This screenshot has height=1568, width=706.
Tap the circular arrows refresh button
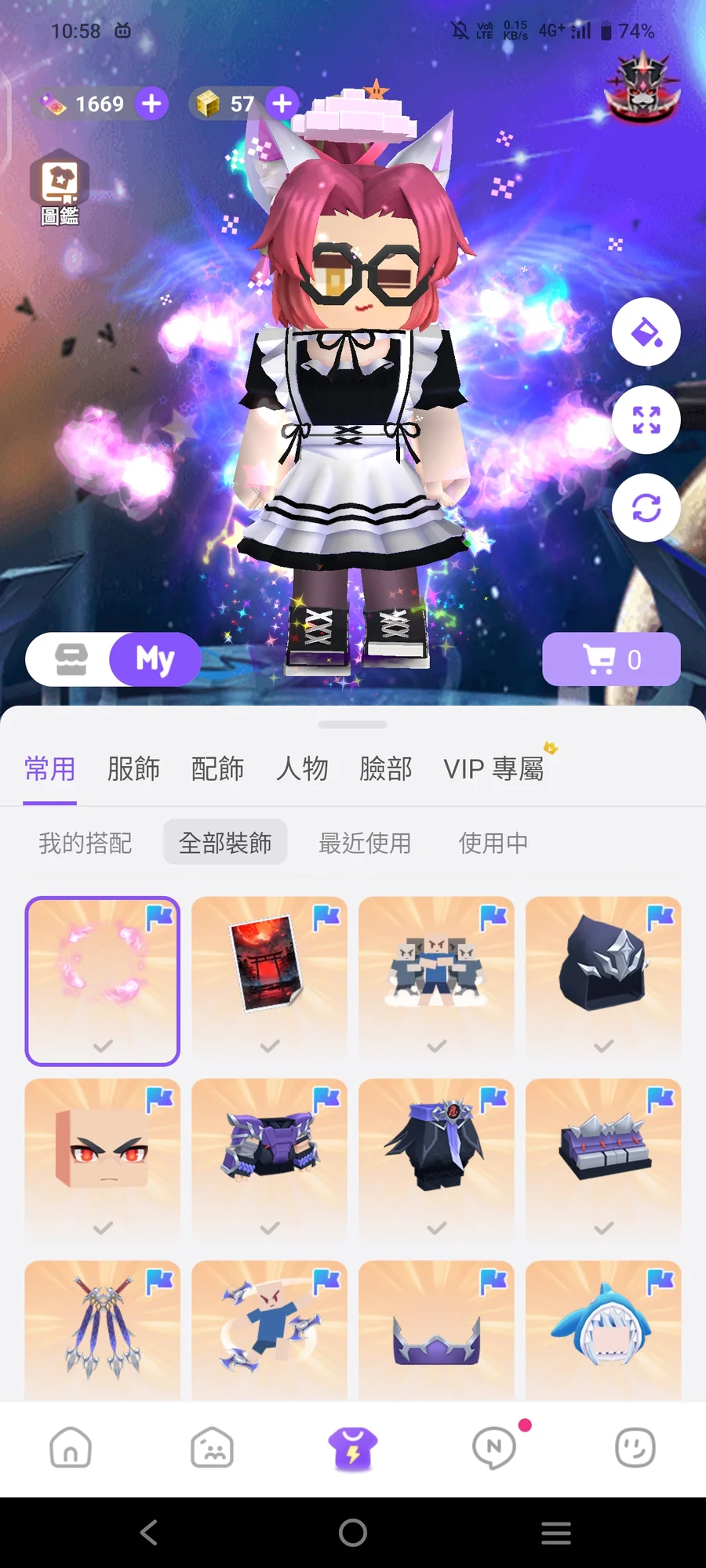pyautogui.click(x=646, y=508)
